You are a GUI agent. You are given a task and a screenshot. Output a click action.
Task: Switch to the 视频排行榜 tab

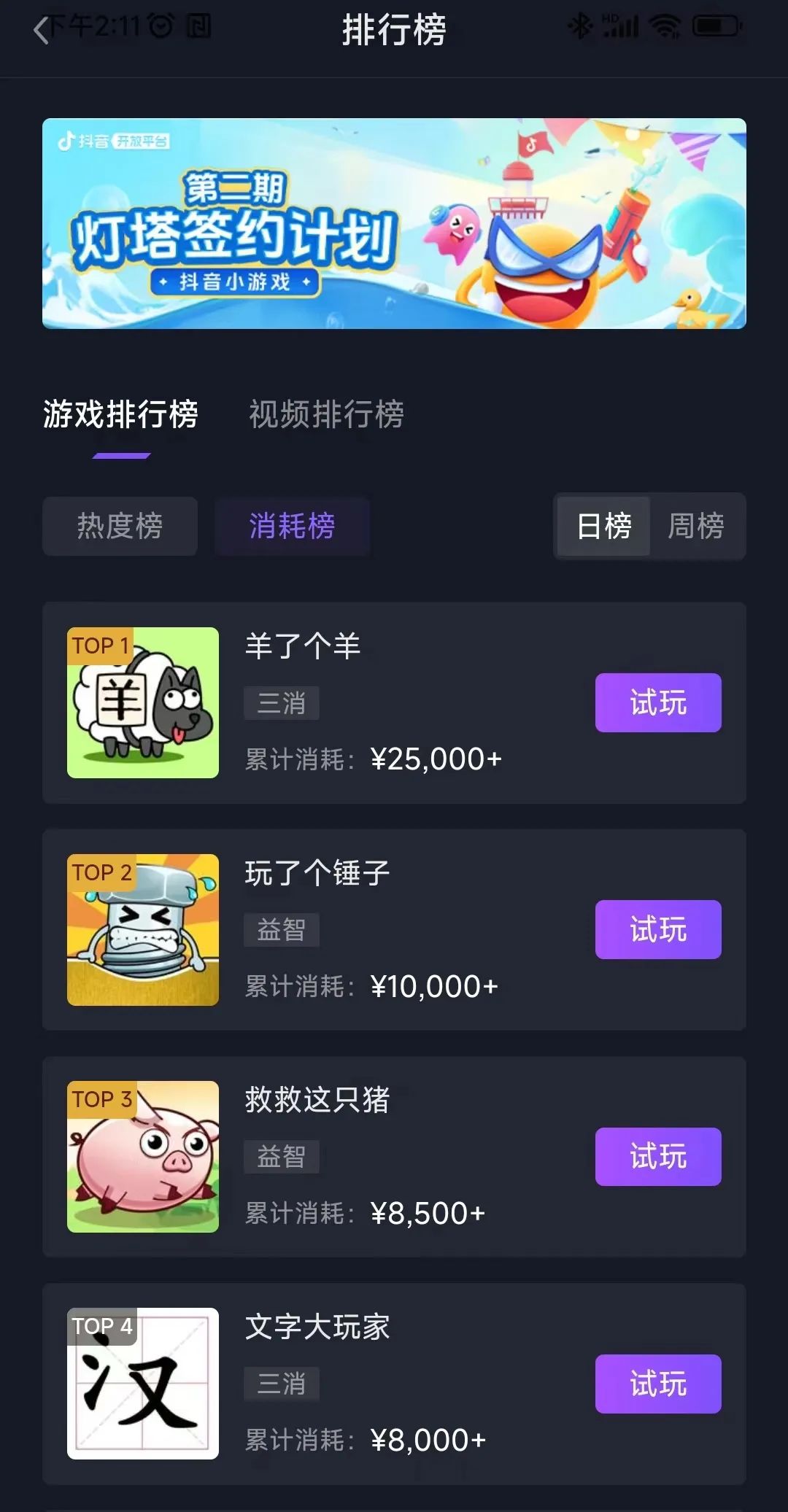click(x=326, y=414)
